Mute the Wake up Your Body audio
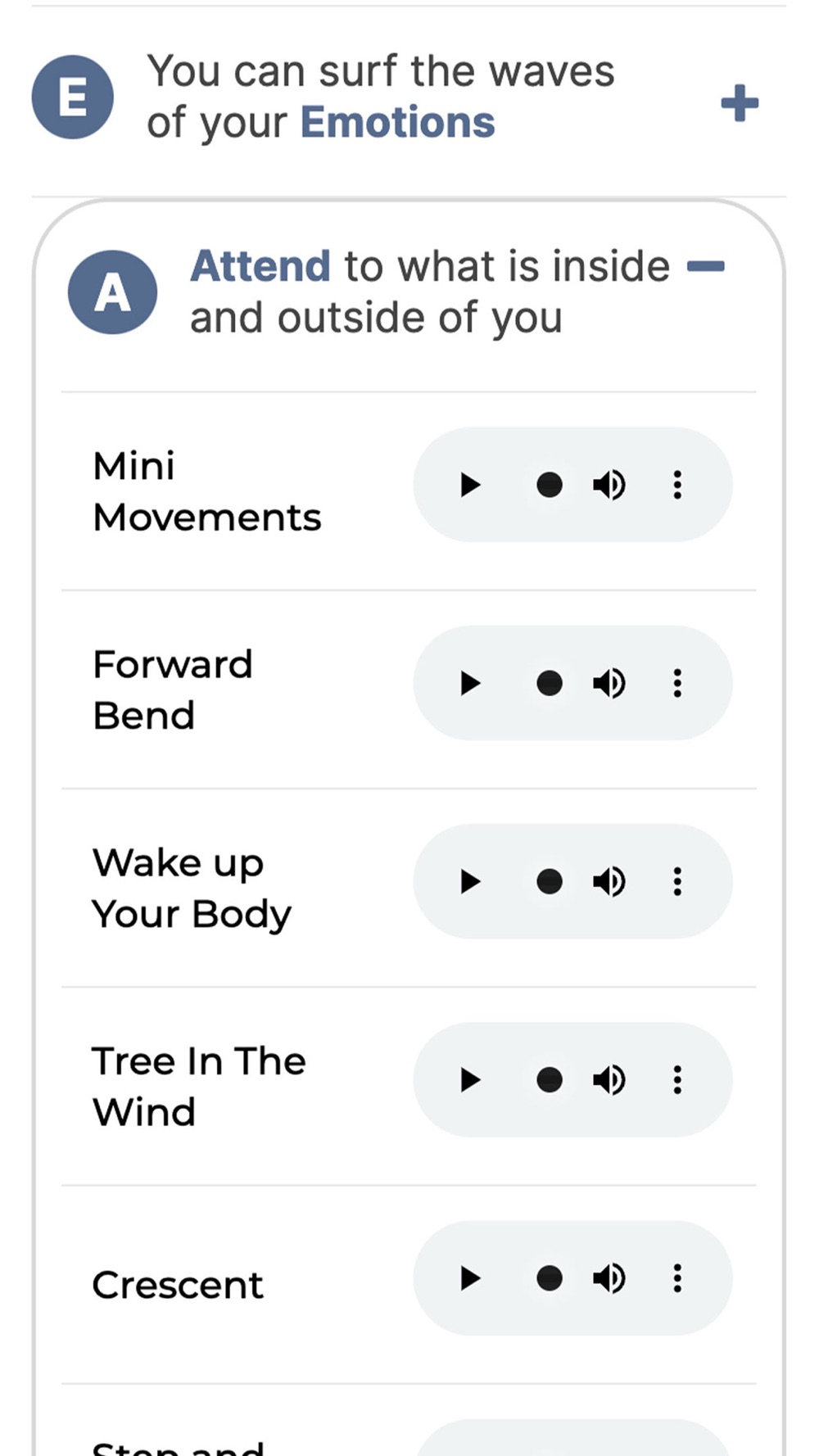The height and width of the screenshot is (1456, 819). pos(609,881)
